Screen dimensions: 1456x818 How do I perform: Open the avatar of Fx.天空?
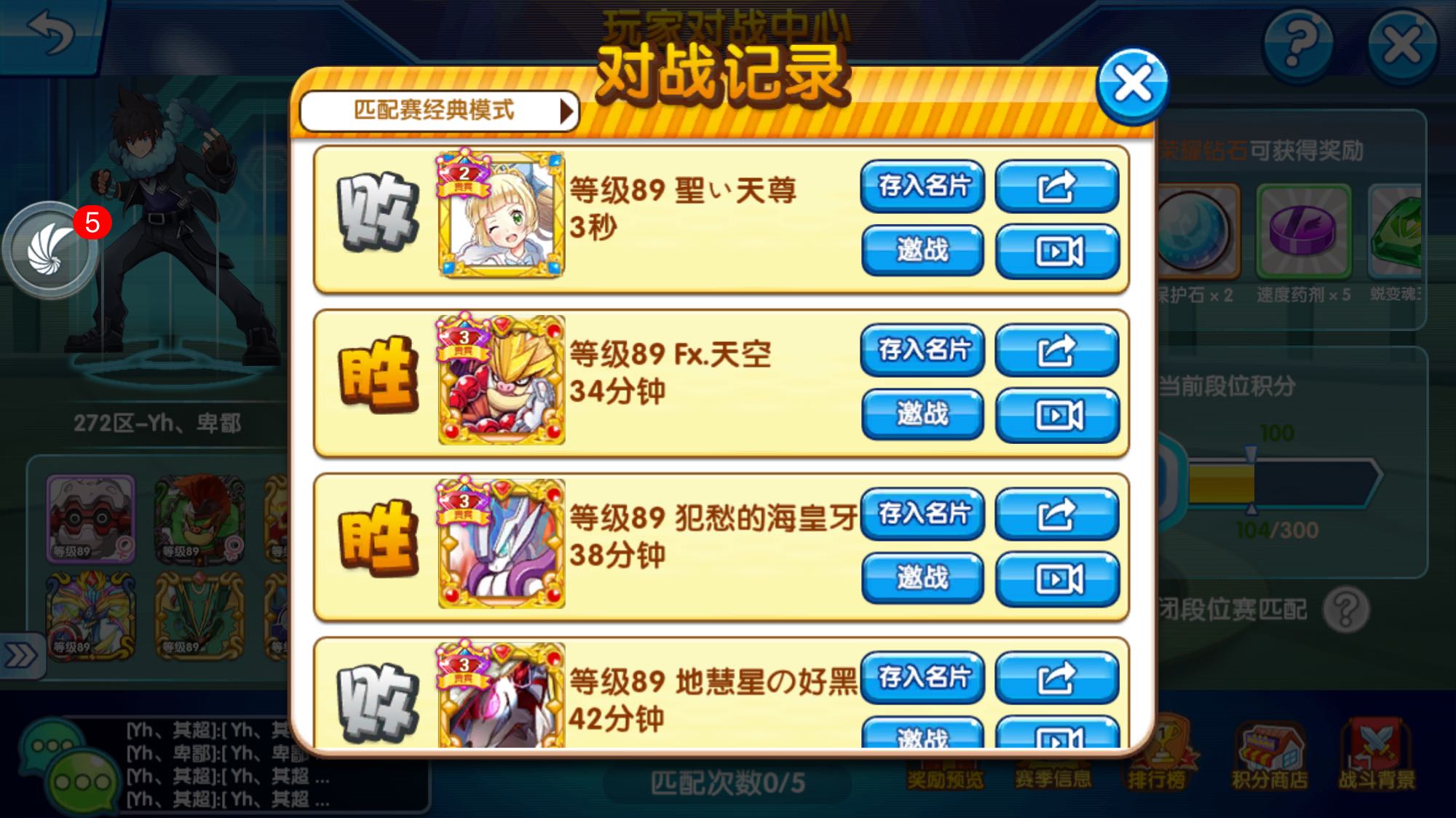pos(502,380)
